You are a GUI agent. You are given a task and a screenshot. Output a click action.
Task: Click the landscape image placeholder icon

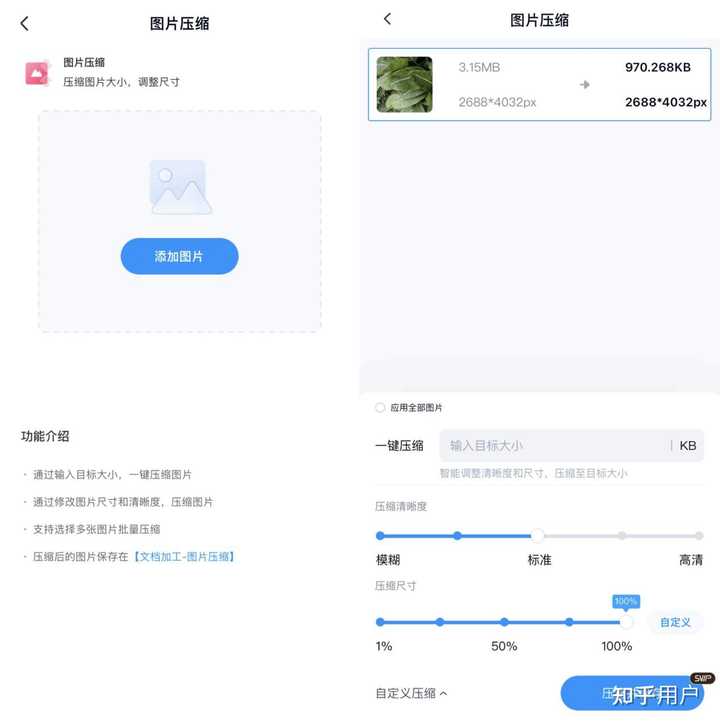(179, 185)
